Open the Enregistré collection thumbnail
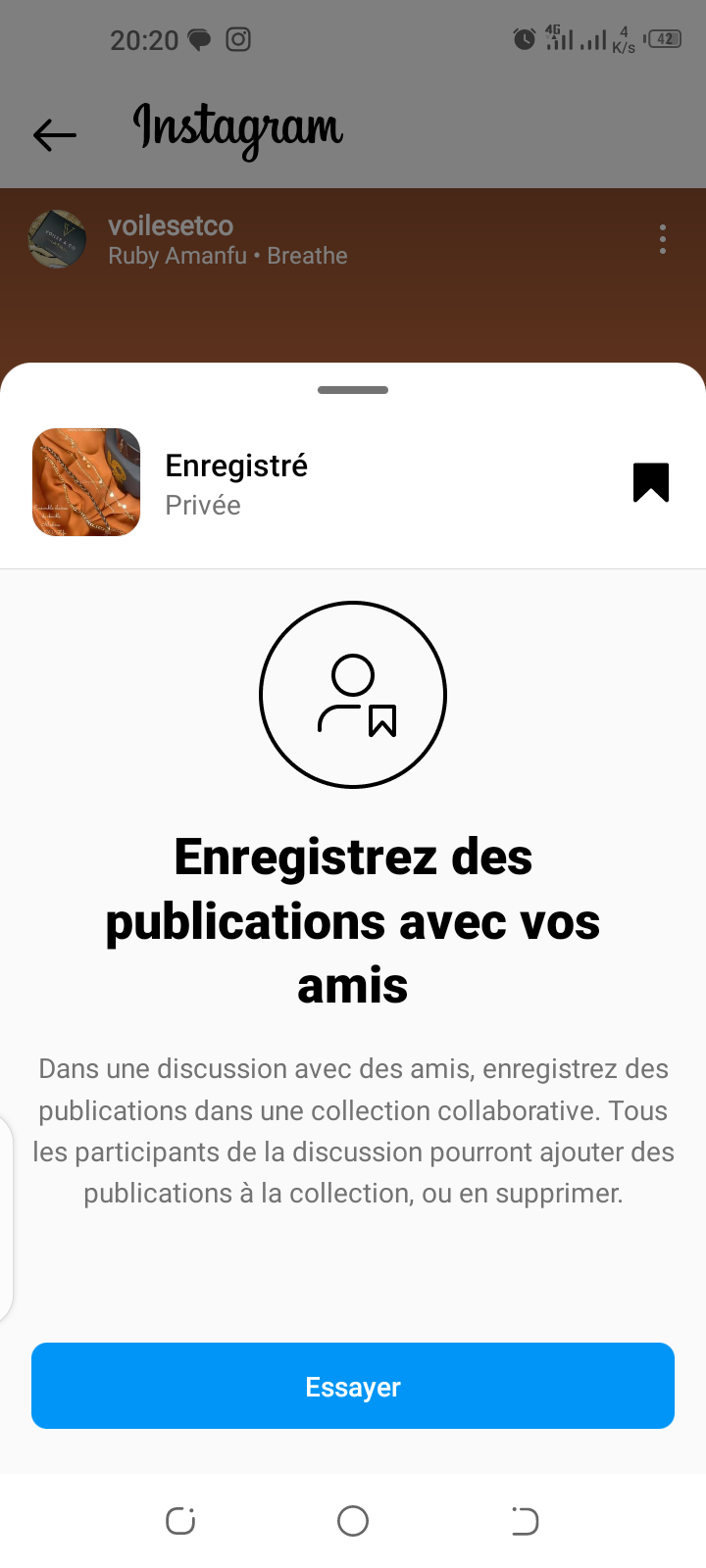Image resolution: width=706 pixels, height=1568 pixels. 86,482
